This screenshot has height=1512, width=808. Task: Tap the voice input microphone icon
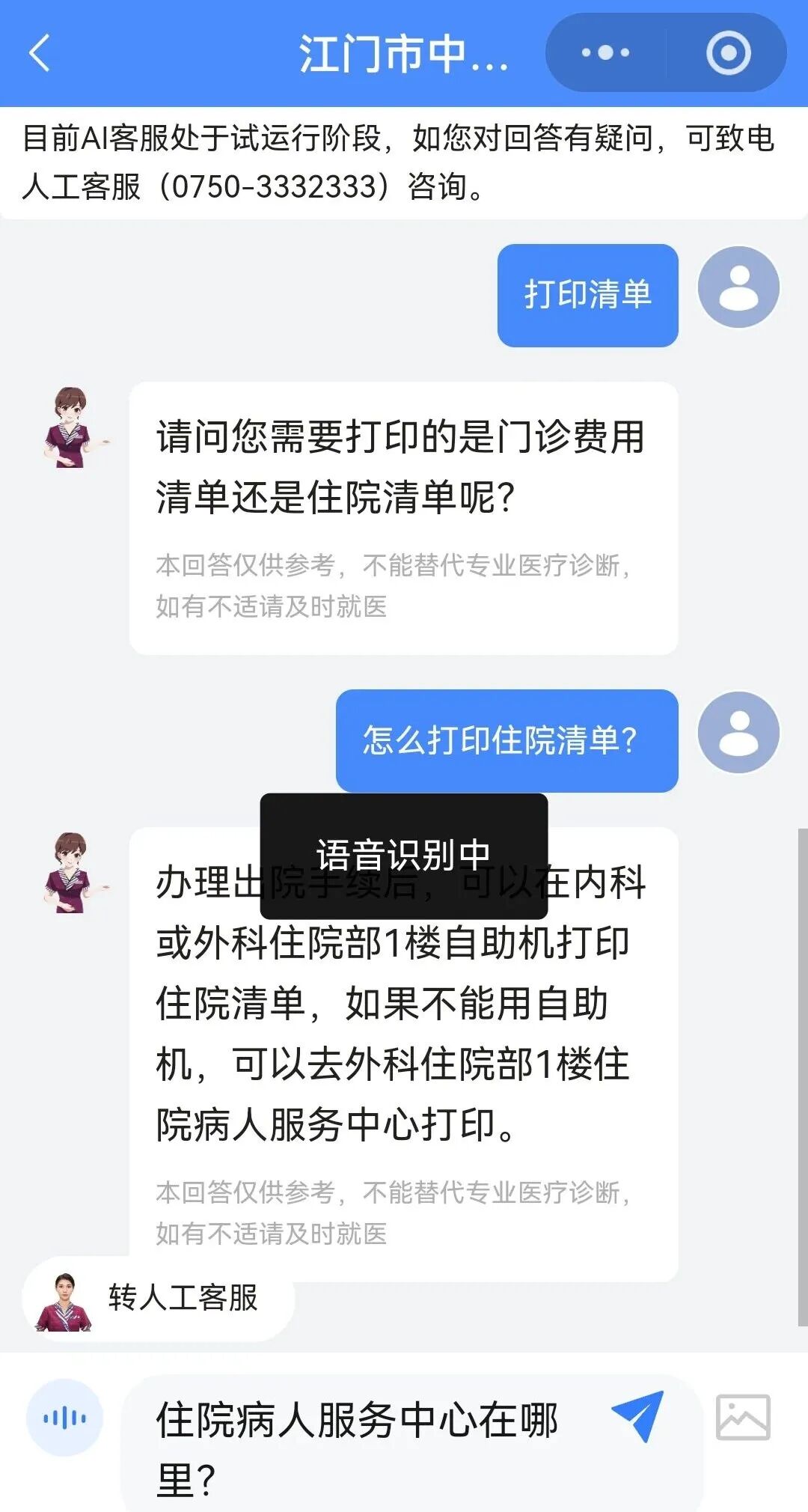coord(64,1418)
